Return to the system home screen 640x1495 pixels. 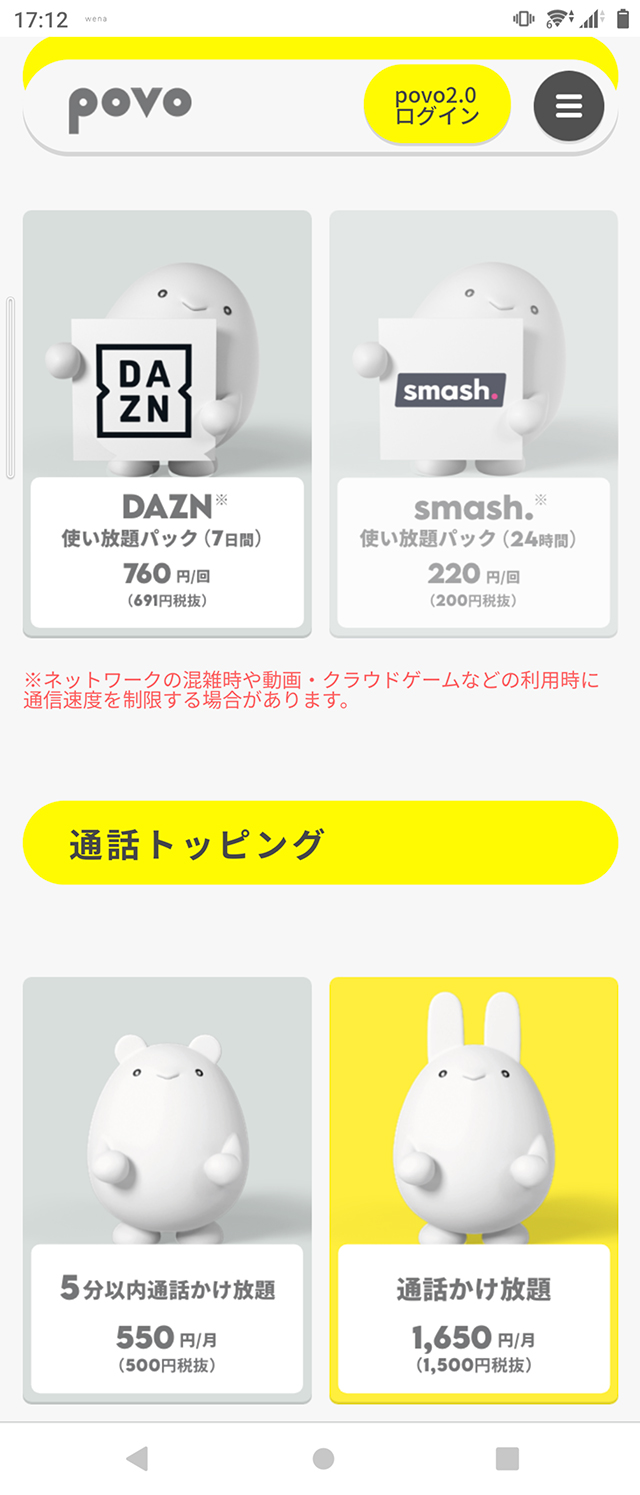click(322, 1458)
